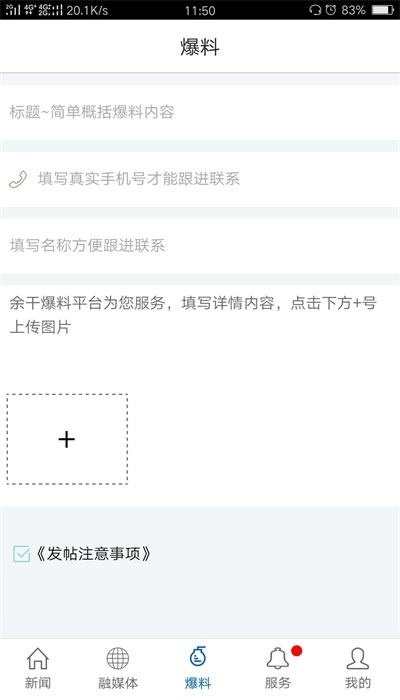
Task: Toggle the posting notice agreement checkbox
Action: (x=21, y=554)
